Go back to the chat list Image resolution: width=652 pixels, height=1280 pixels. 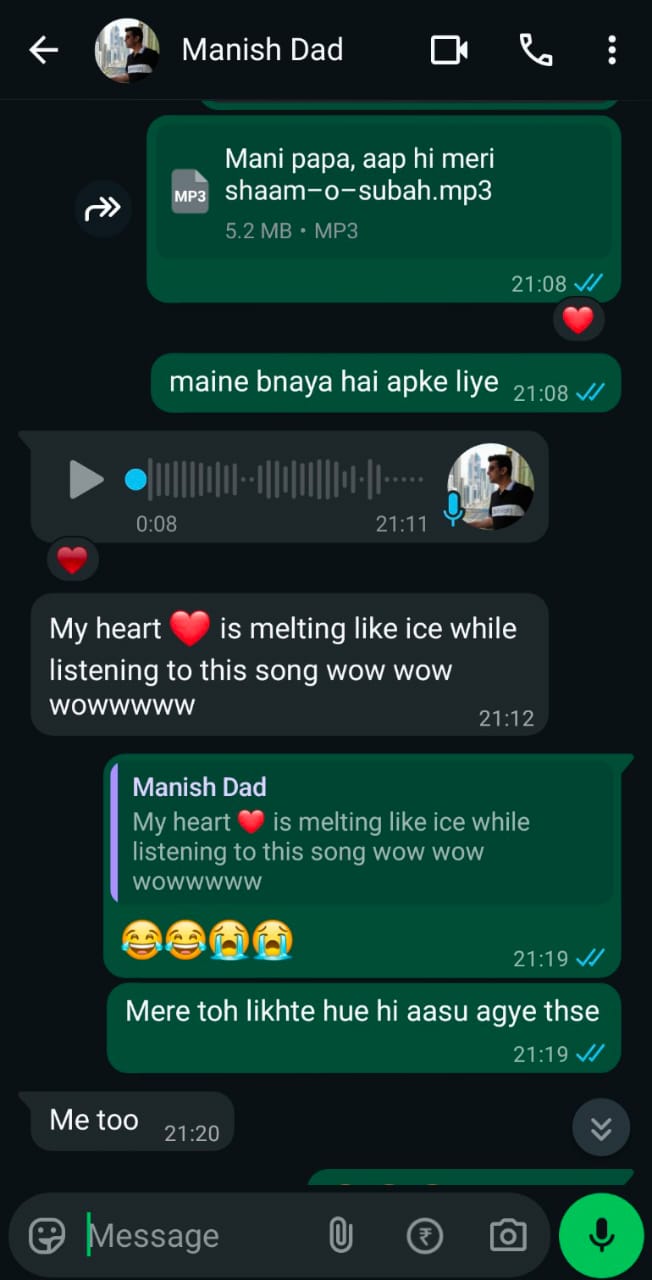click(44, 50)
